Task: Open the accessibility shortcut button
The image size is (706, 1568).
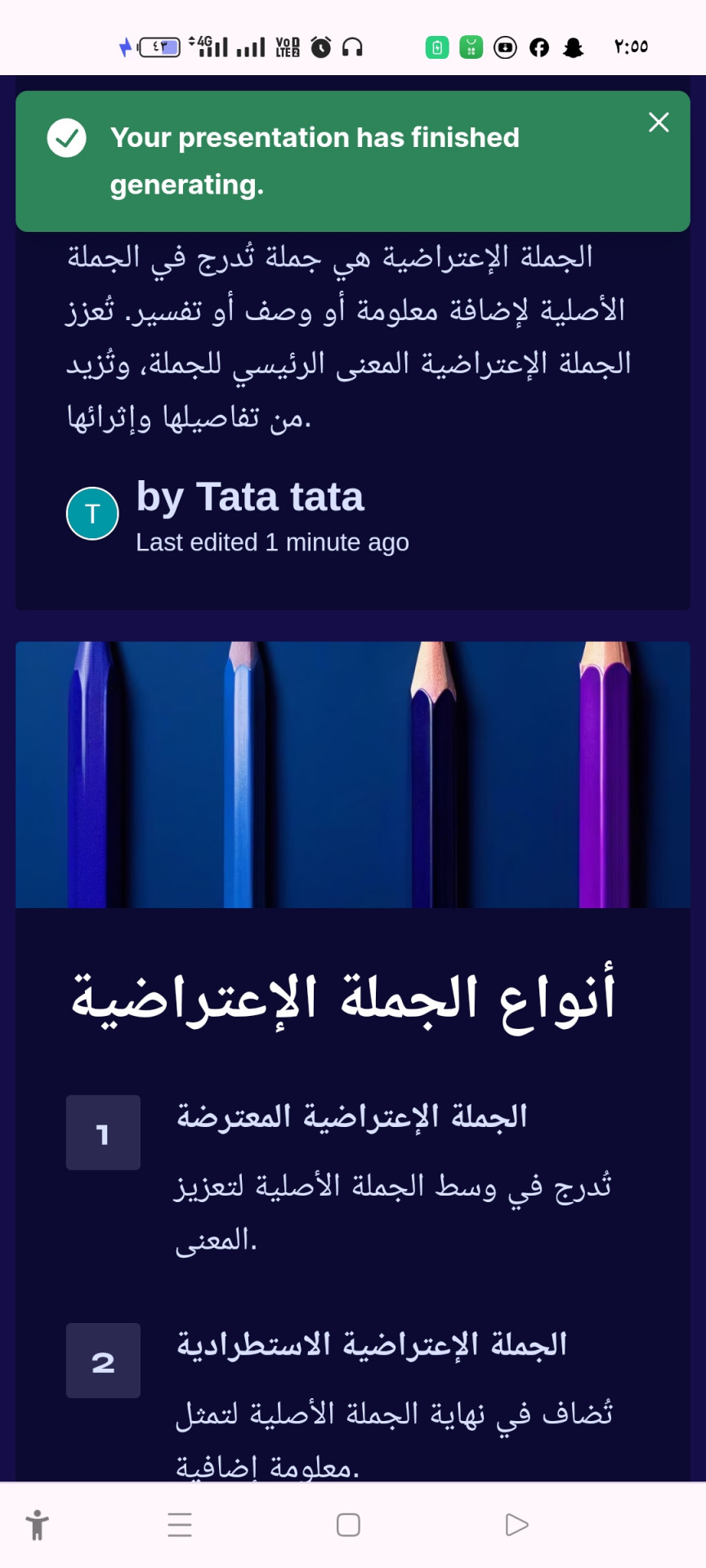Action: click(x=37, y=1525)
